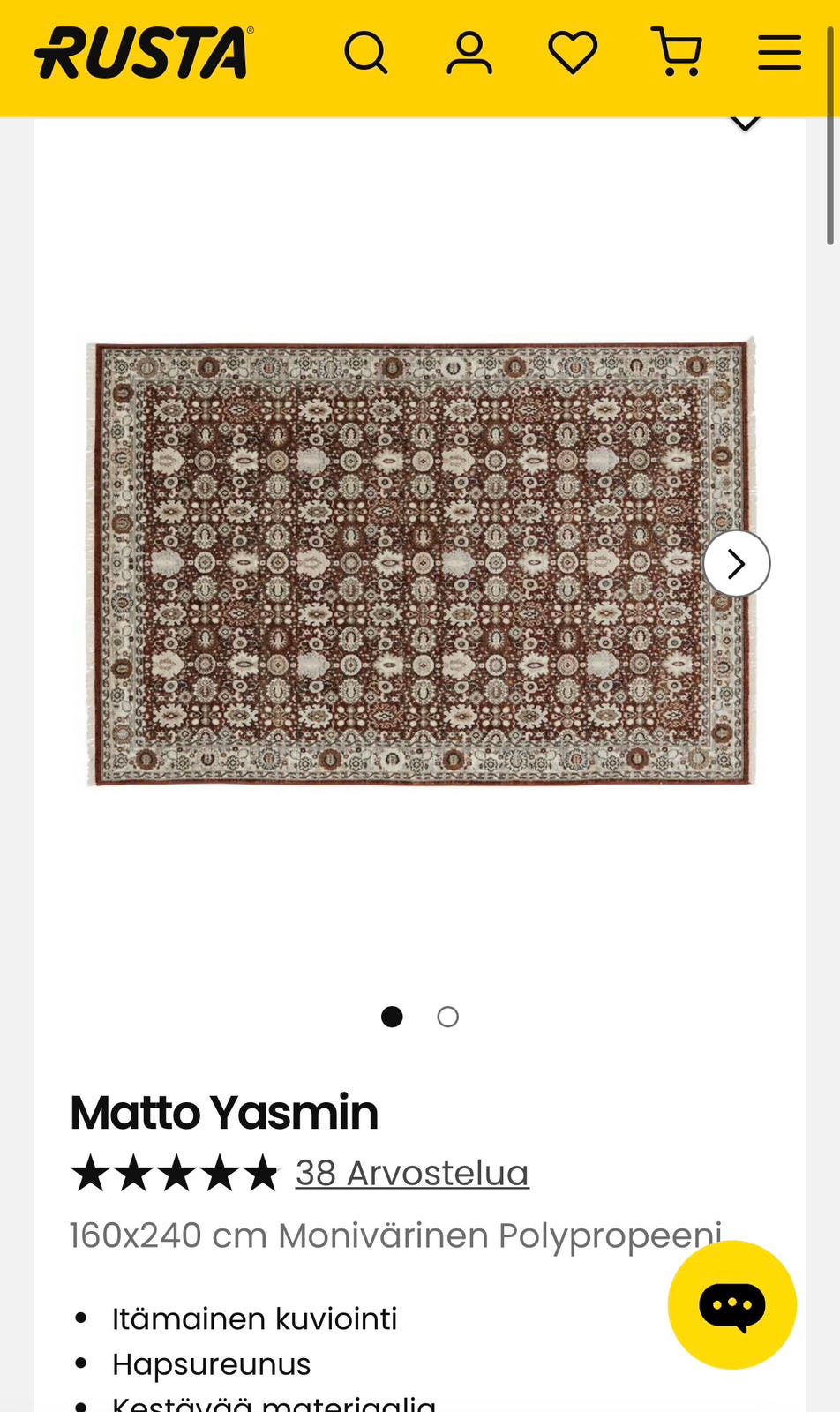Open favorites heart in the header
The image size is (840, 1412).
click(x=573, y=53)
